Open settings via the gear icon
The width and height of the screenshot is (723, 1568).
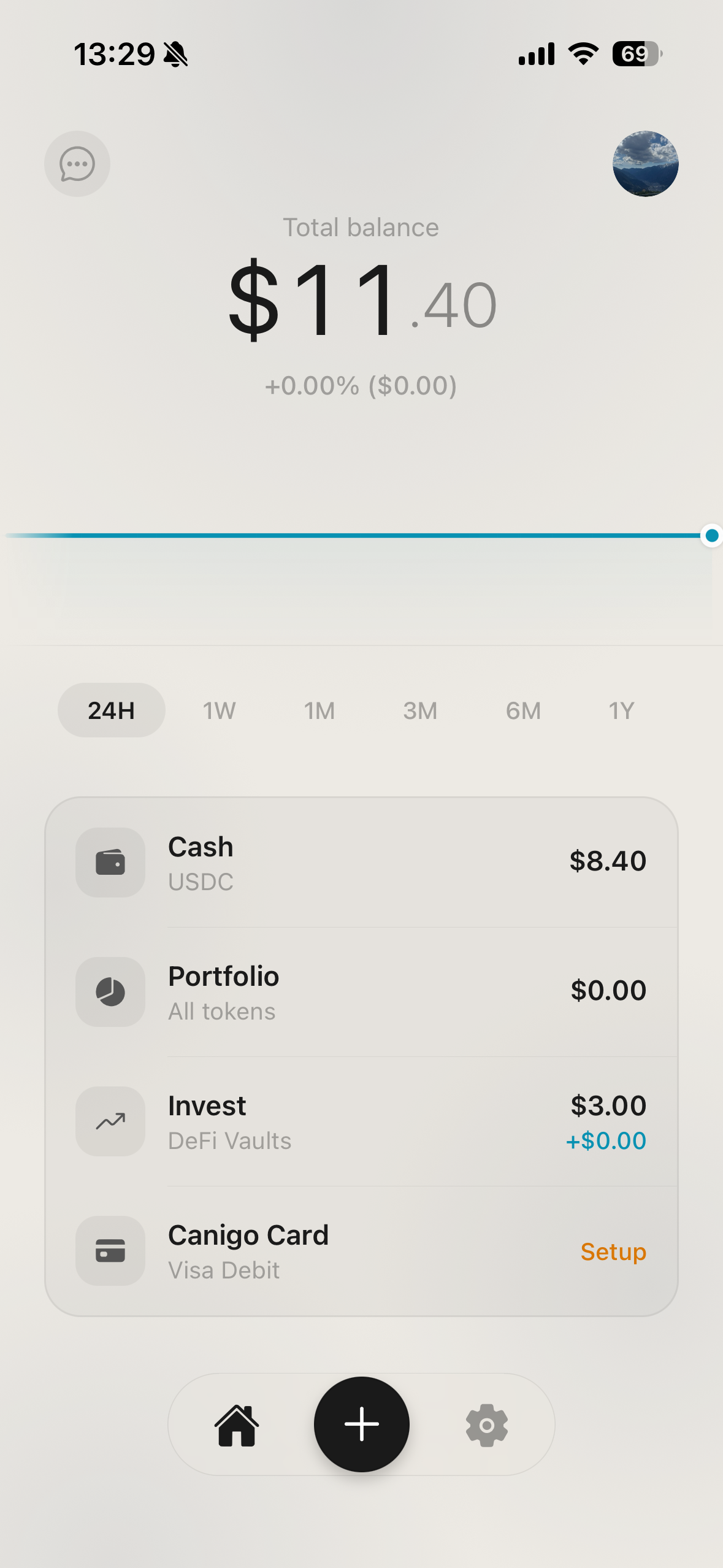(x=487, y=1425)
